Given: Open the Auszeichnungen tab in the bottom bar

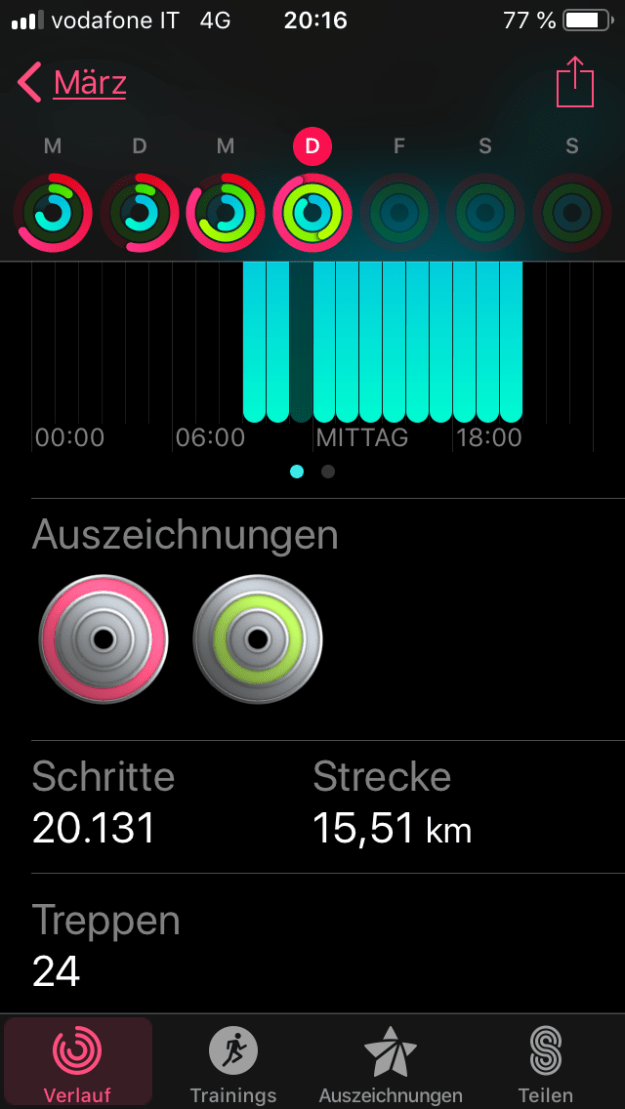Looking at the screenshot, I should pyautogui.click(x=391, y=1064).
